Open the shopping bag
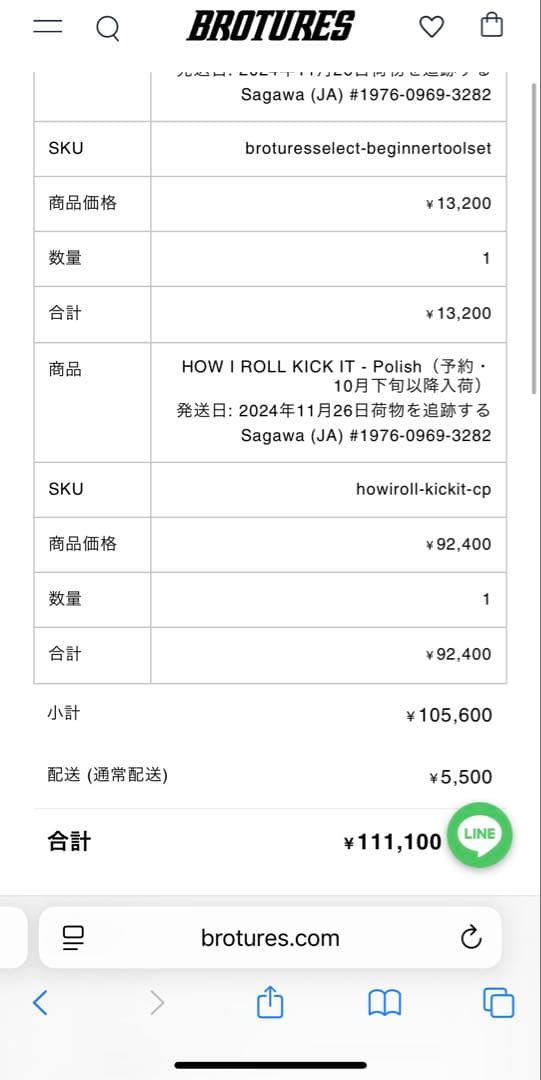 click(491, 25)
